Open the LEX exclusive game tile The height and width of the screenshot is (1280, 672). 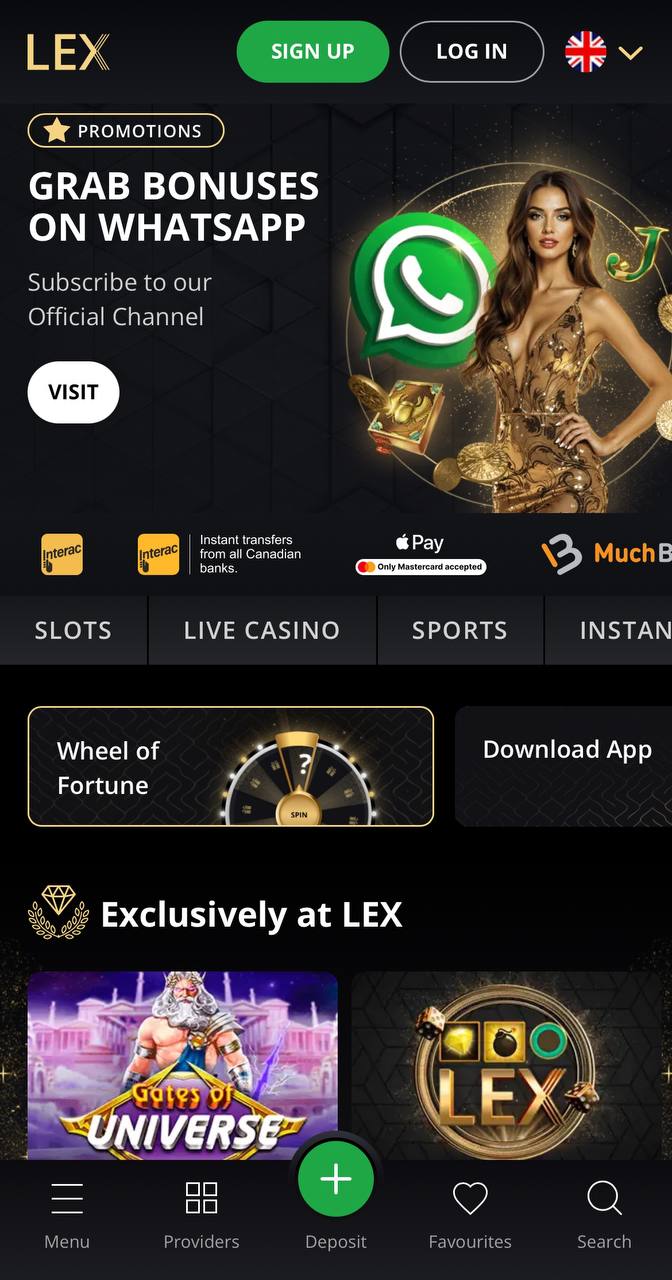(x=511, y=1066)
